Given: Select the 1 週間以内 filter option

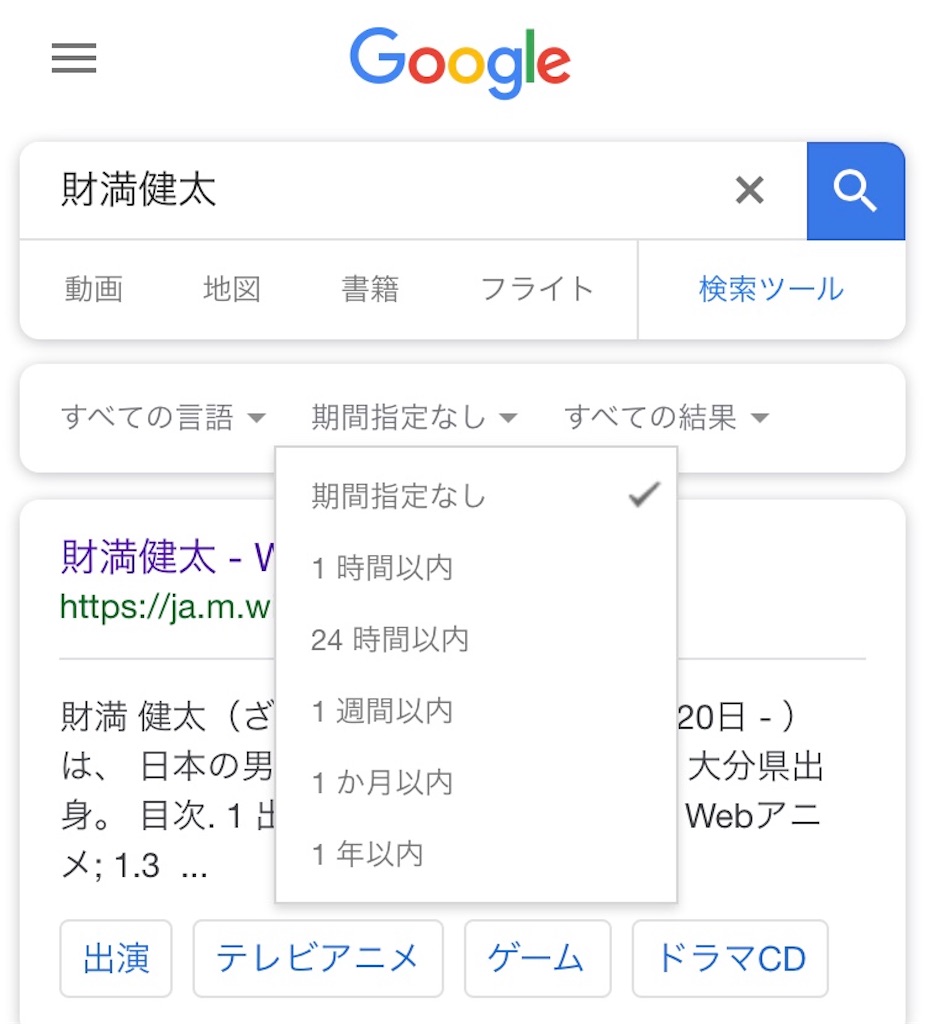Looking at the screenshot, I should [x=382, y=711].
